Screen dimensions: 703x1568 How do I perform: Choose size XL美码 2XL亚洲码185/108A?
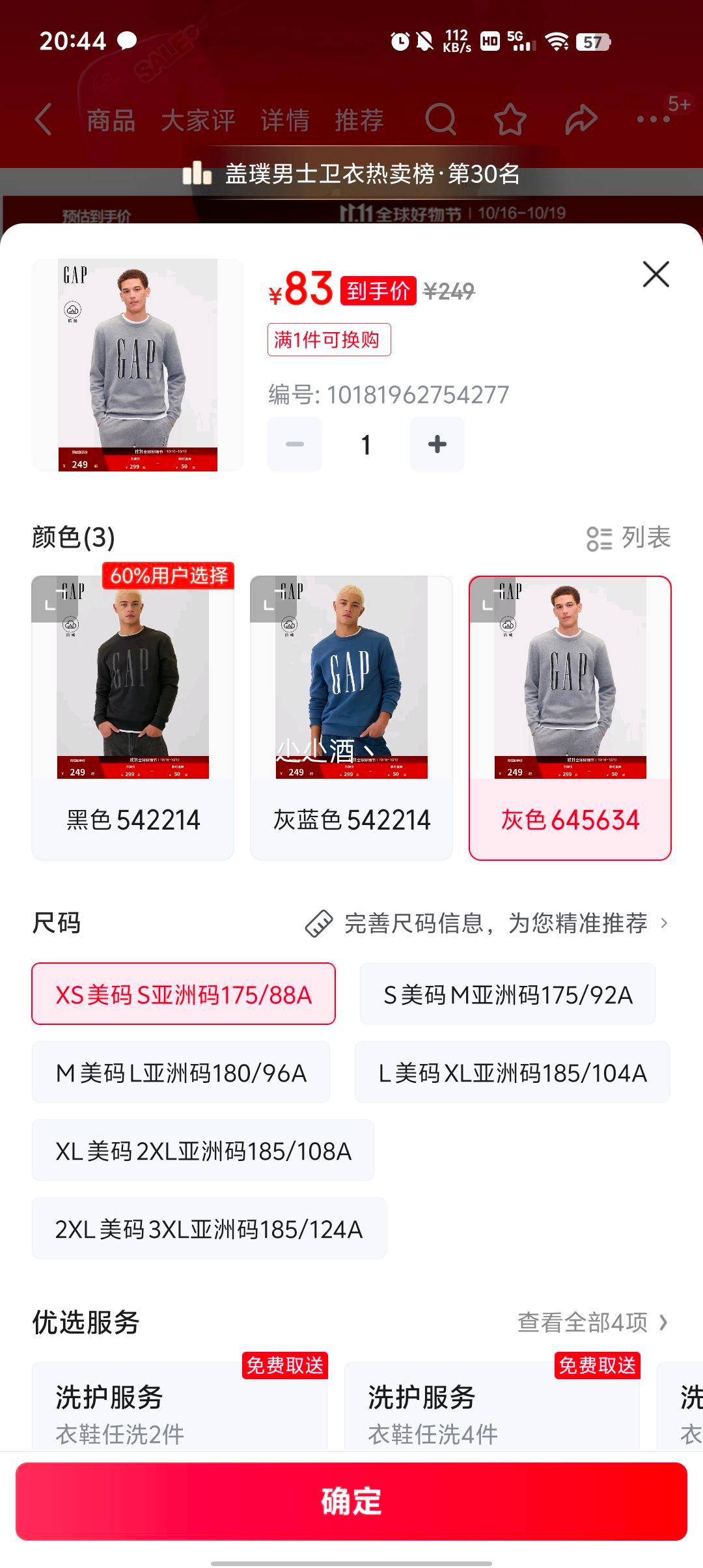[203, 1151]
